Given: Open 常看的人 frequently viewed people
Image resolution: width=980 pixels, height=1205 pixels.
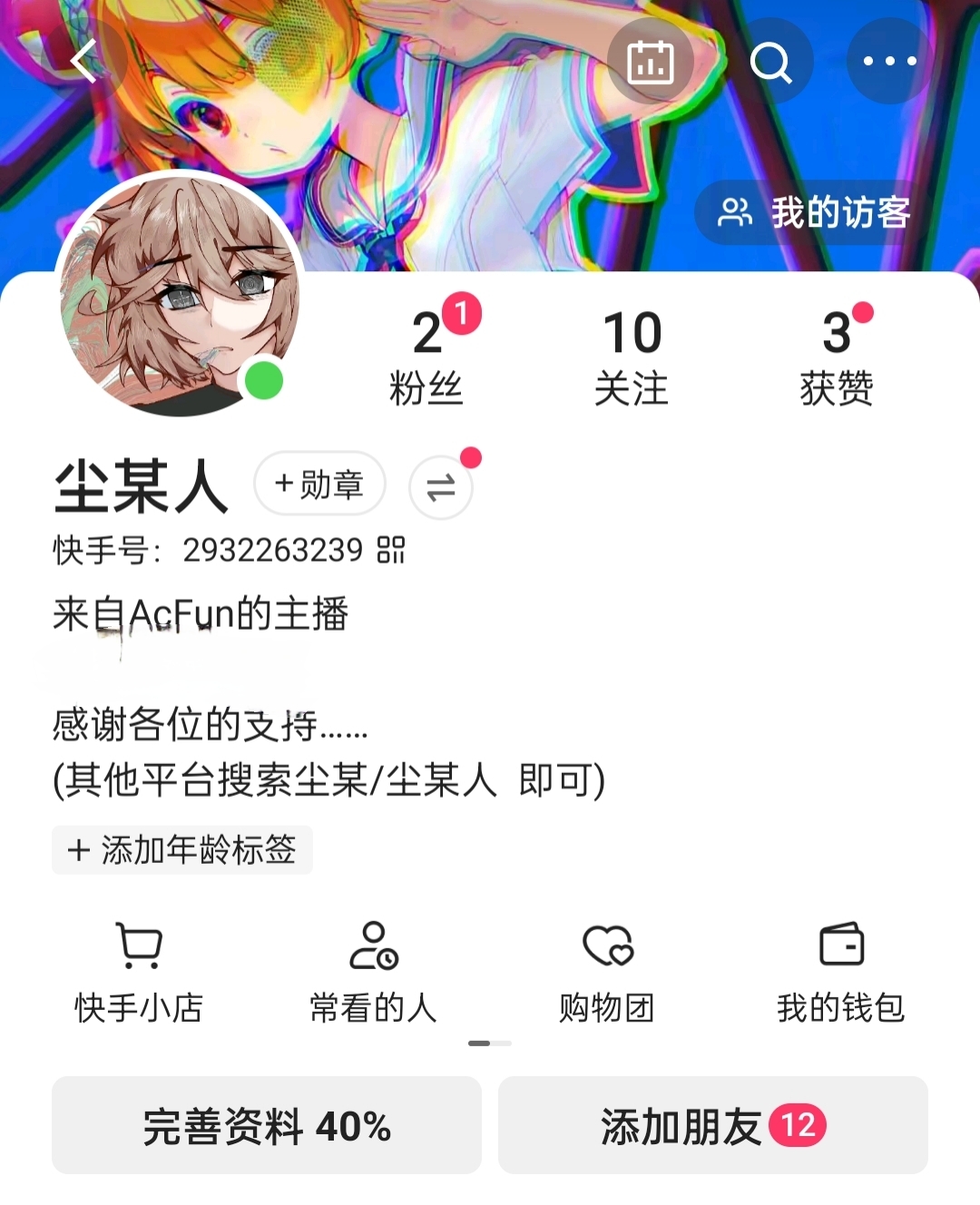Looking at the screenshot, I should click(x=373, y=971).
